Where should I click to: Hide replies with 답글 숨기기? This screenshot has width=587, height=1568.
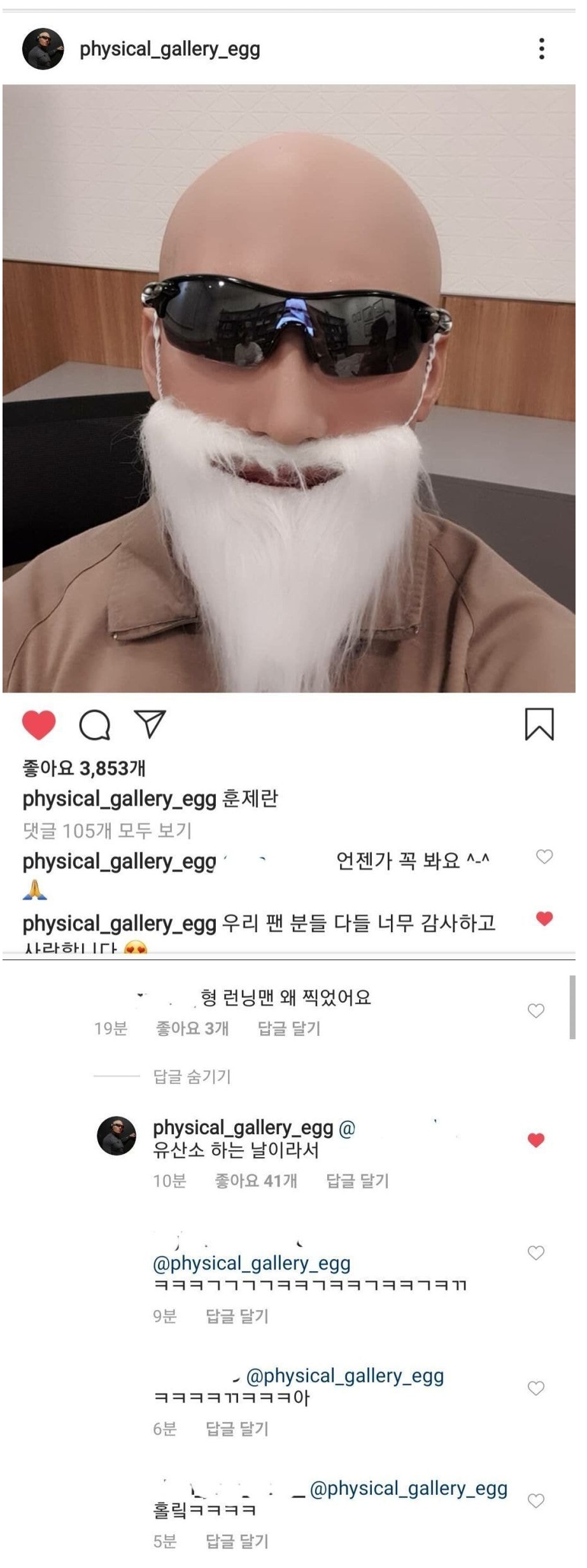click(192, 1076)
